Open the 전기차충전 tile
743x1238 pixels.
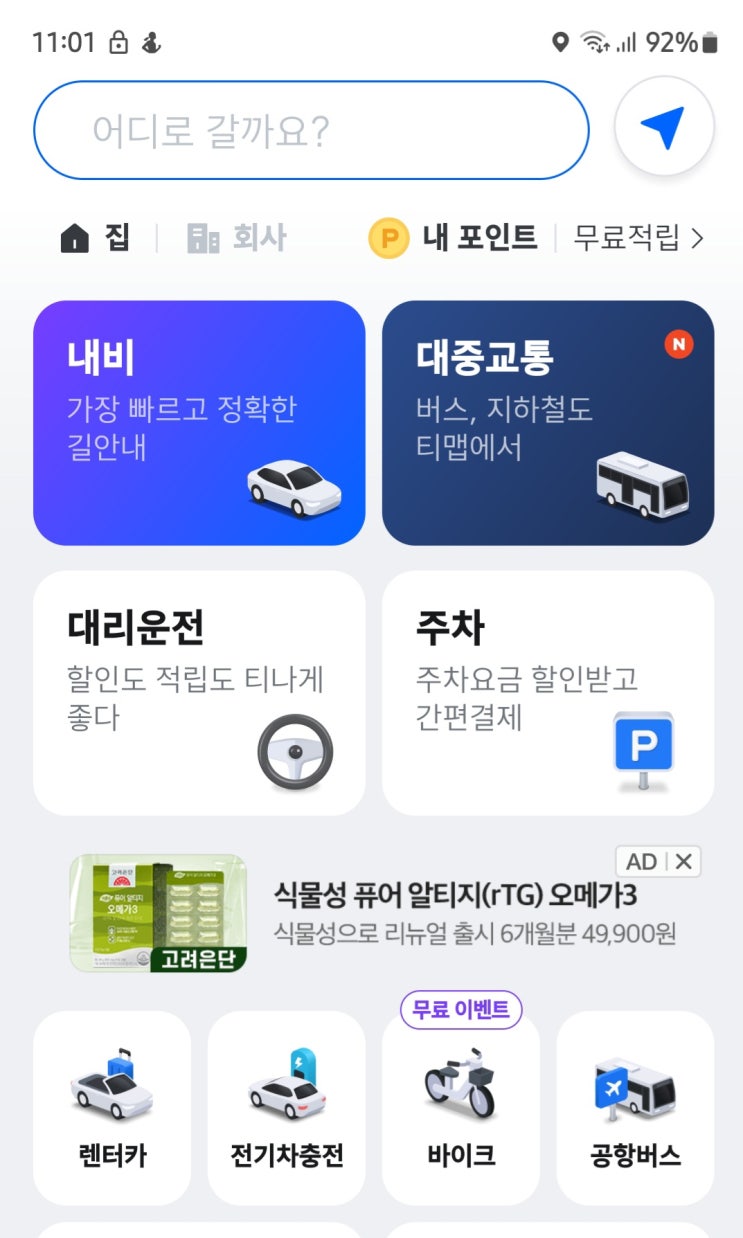pos(286,1108)
